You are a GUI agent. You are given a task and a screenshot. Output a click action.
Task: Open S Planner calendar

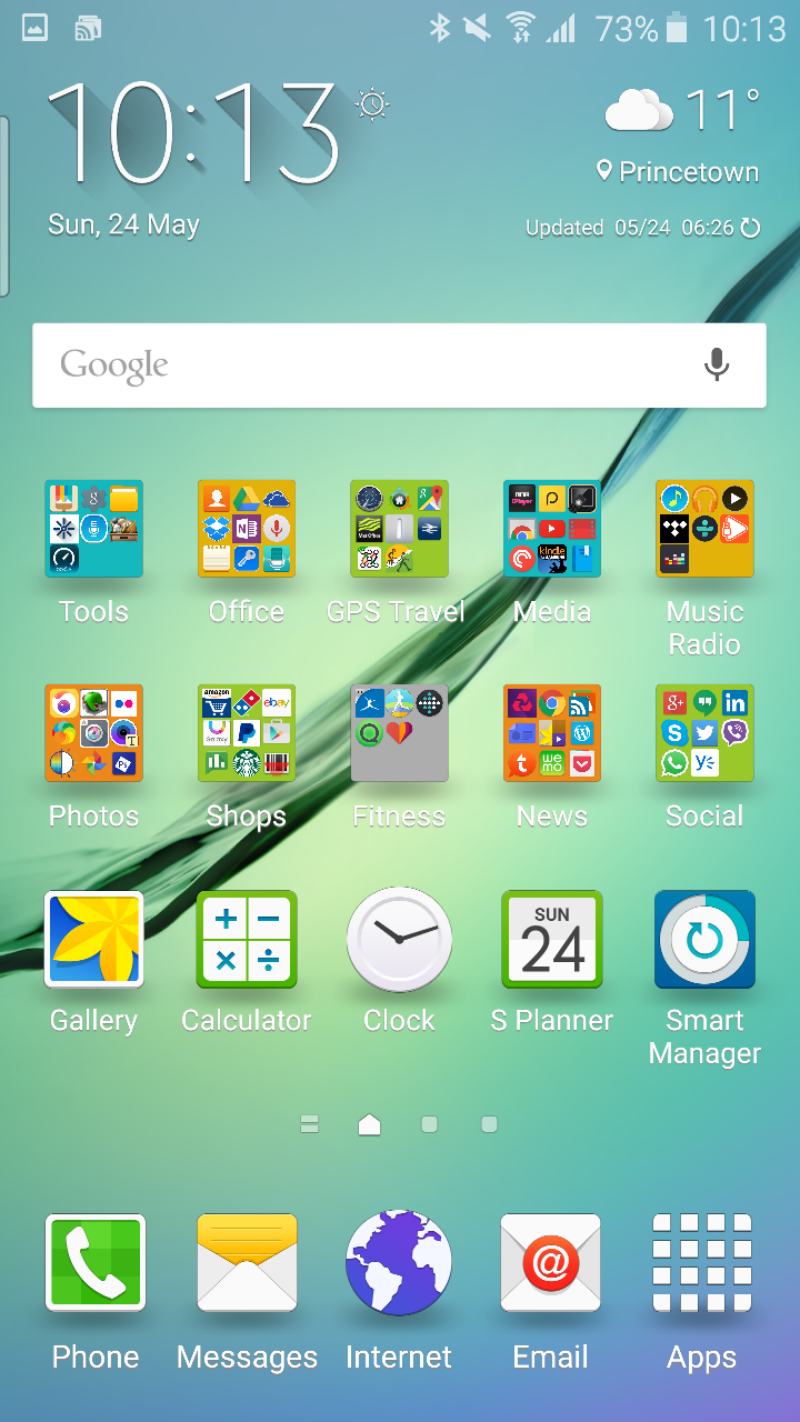552,939
